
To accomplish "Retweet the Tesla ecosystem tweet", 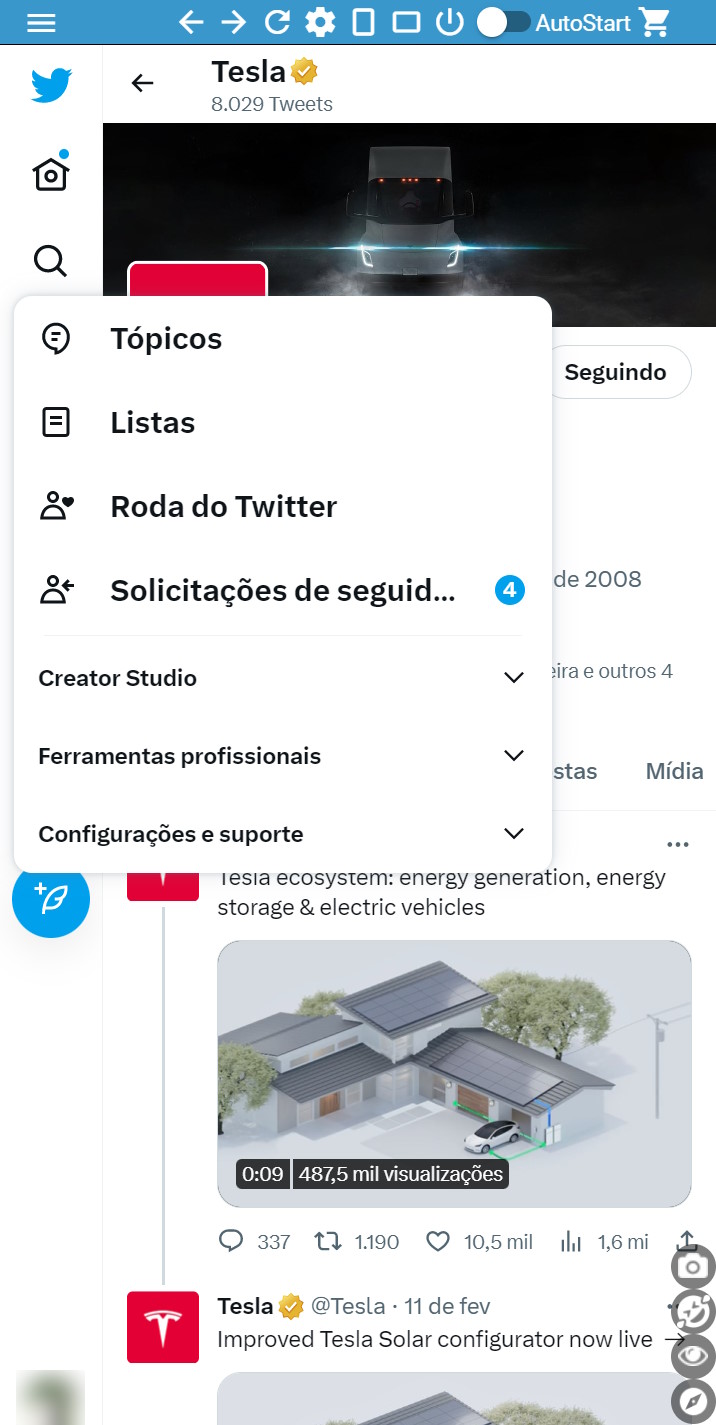I will pyautogui.click(x=328, y=1242).
